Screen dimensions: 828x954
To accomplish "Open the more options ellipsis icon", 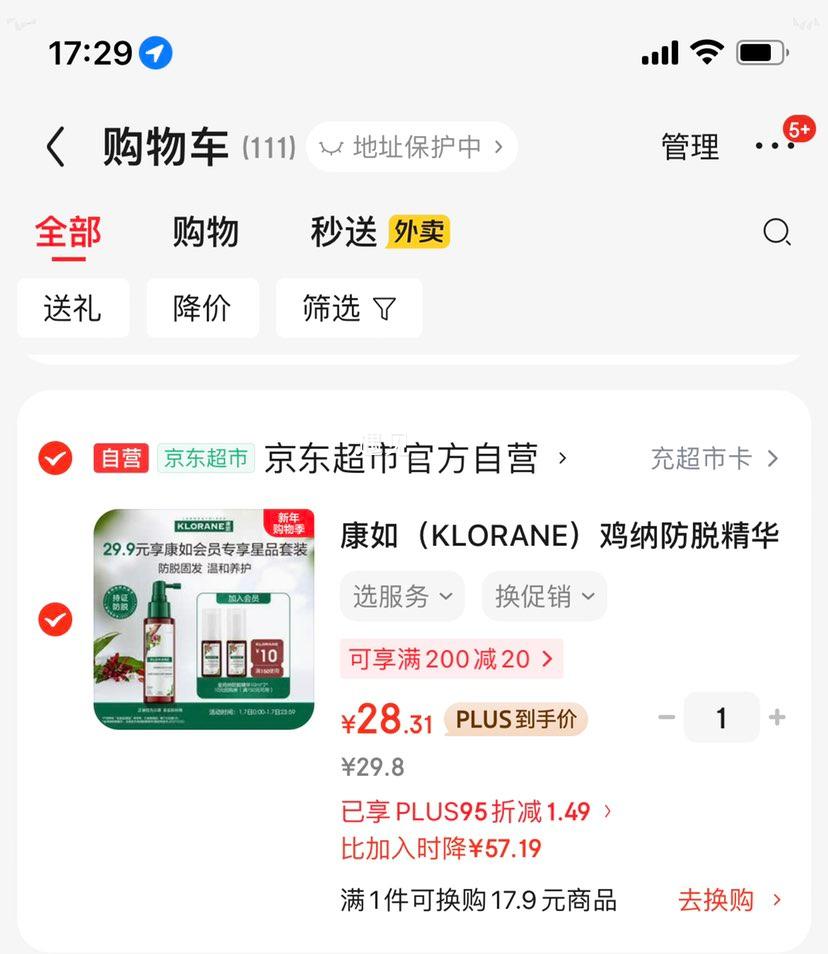I will (x=774, y=146).
